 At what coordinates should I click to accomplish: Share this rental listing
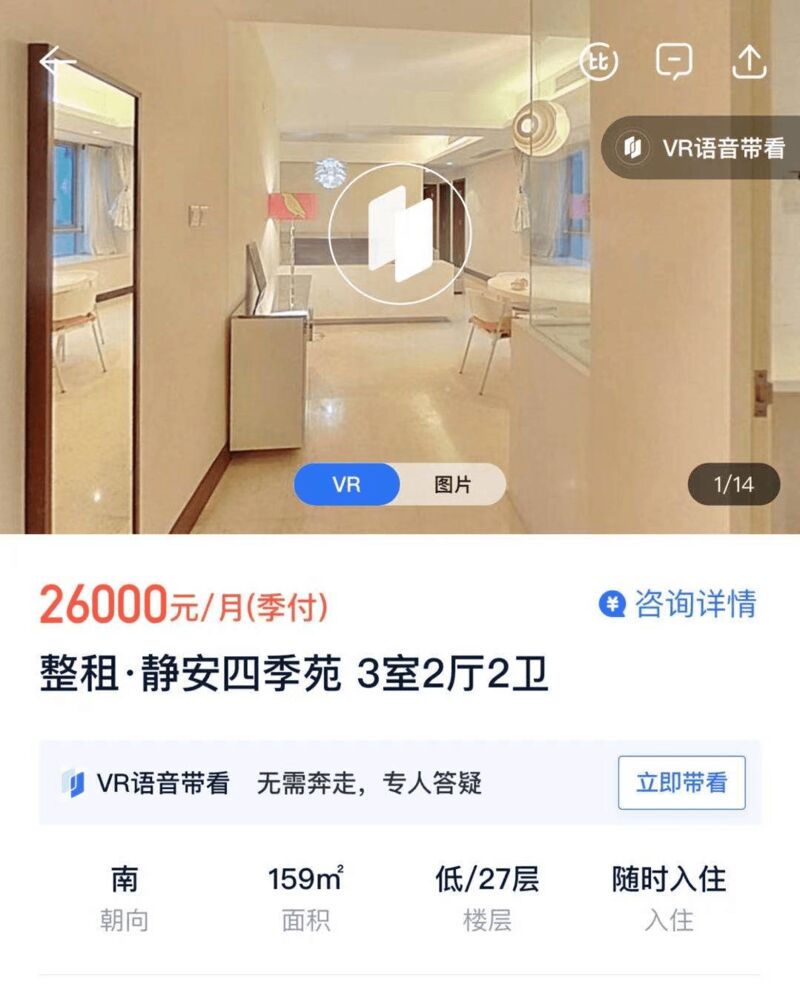749,62
